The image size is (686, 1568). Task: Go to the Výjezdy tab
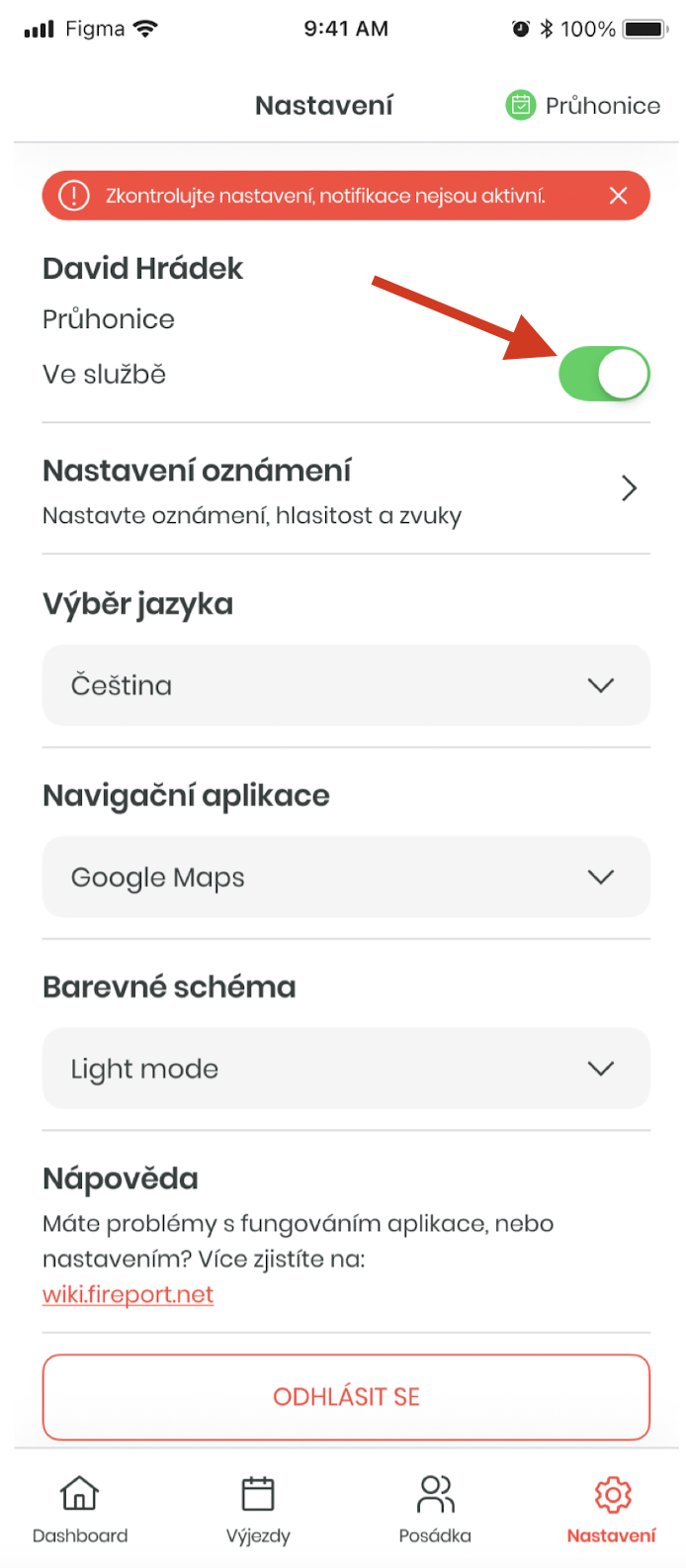click(258, 1509)
